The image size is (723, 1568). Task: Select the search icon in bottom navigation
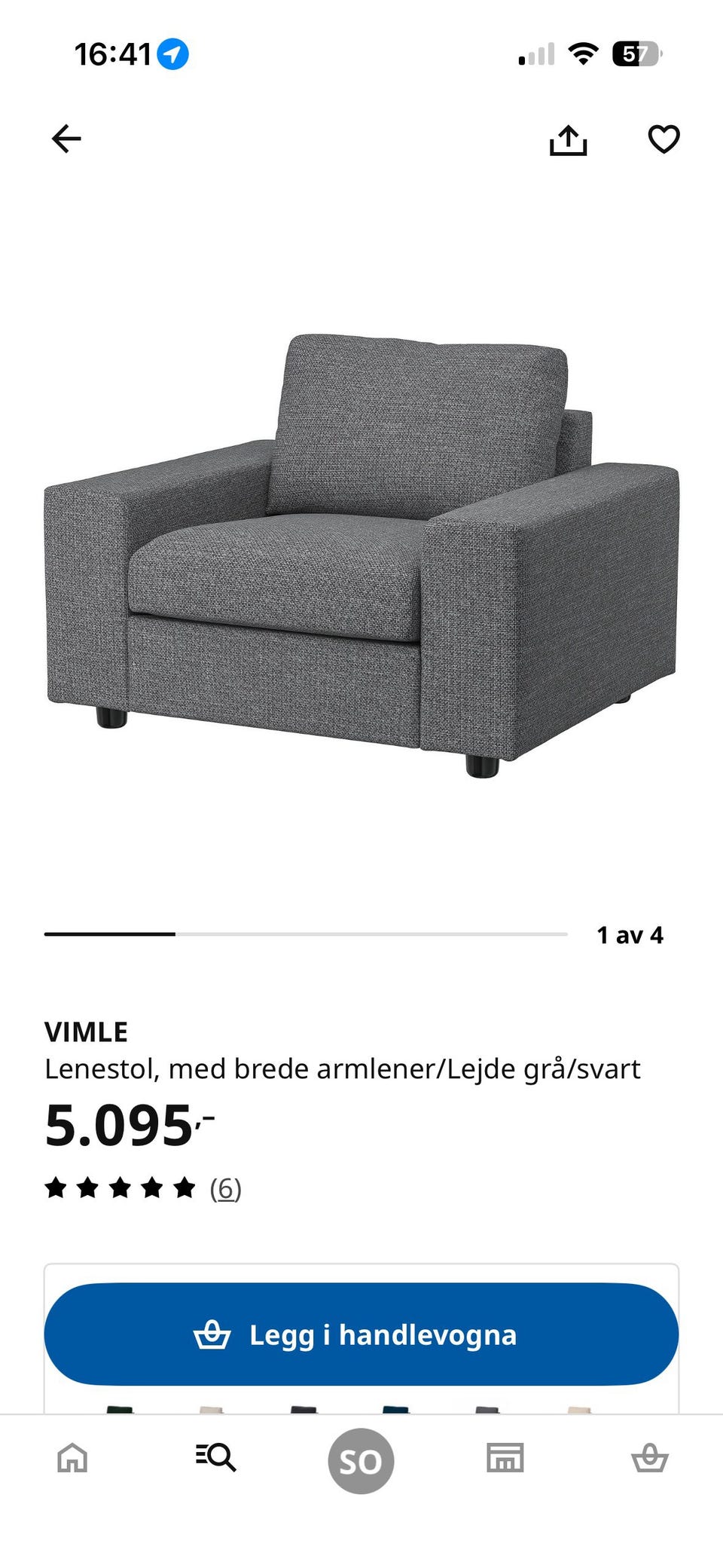click(x=217, y=1459)
